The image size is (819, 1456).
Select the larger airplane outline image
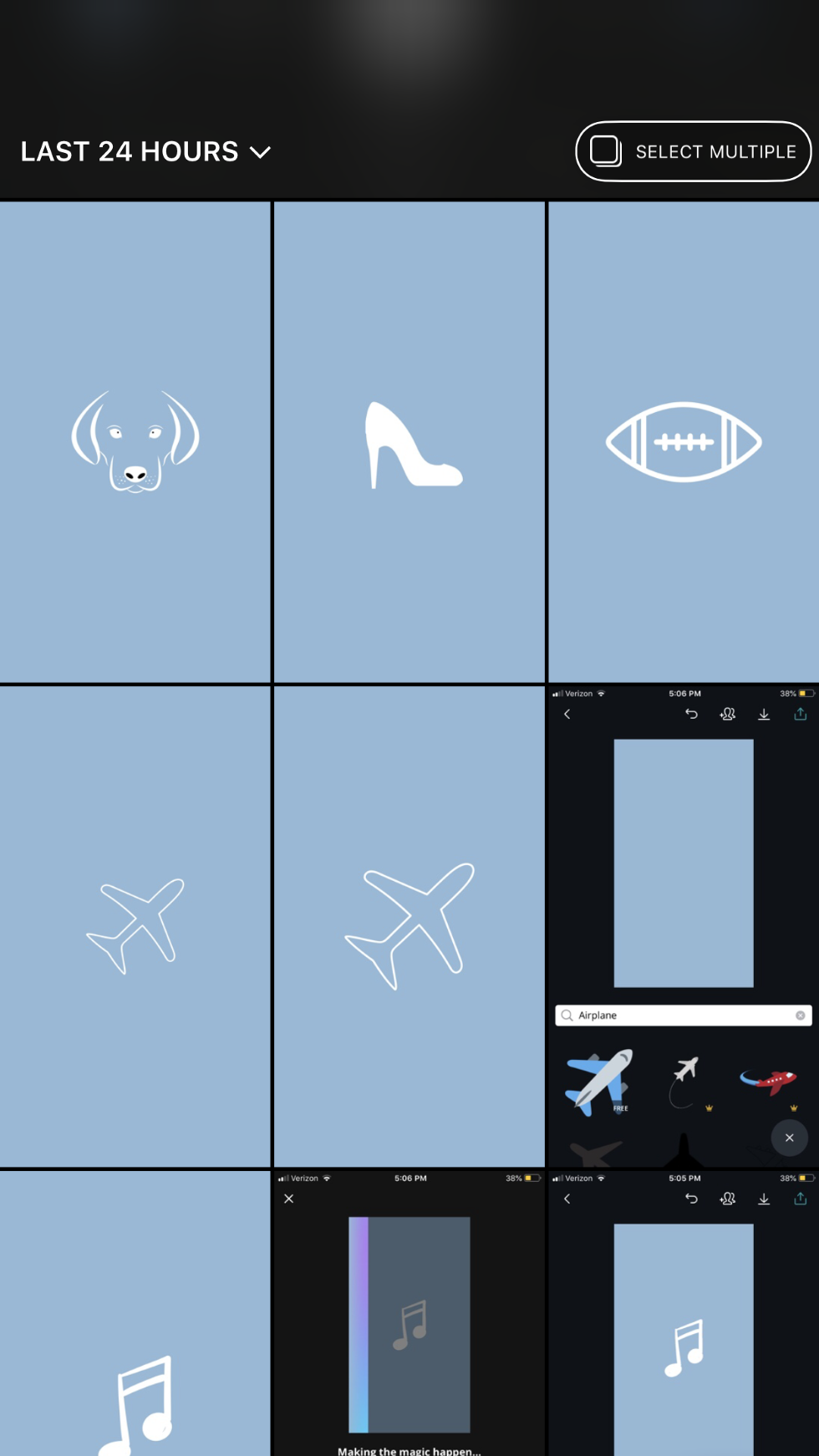coord(409,926)
